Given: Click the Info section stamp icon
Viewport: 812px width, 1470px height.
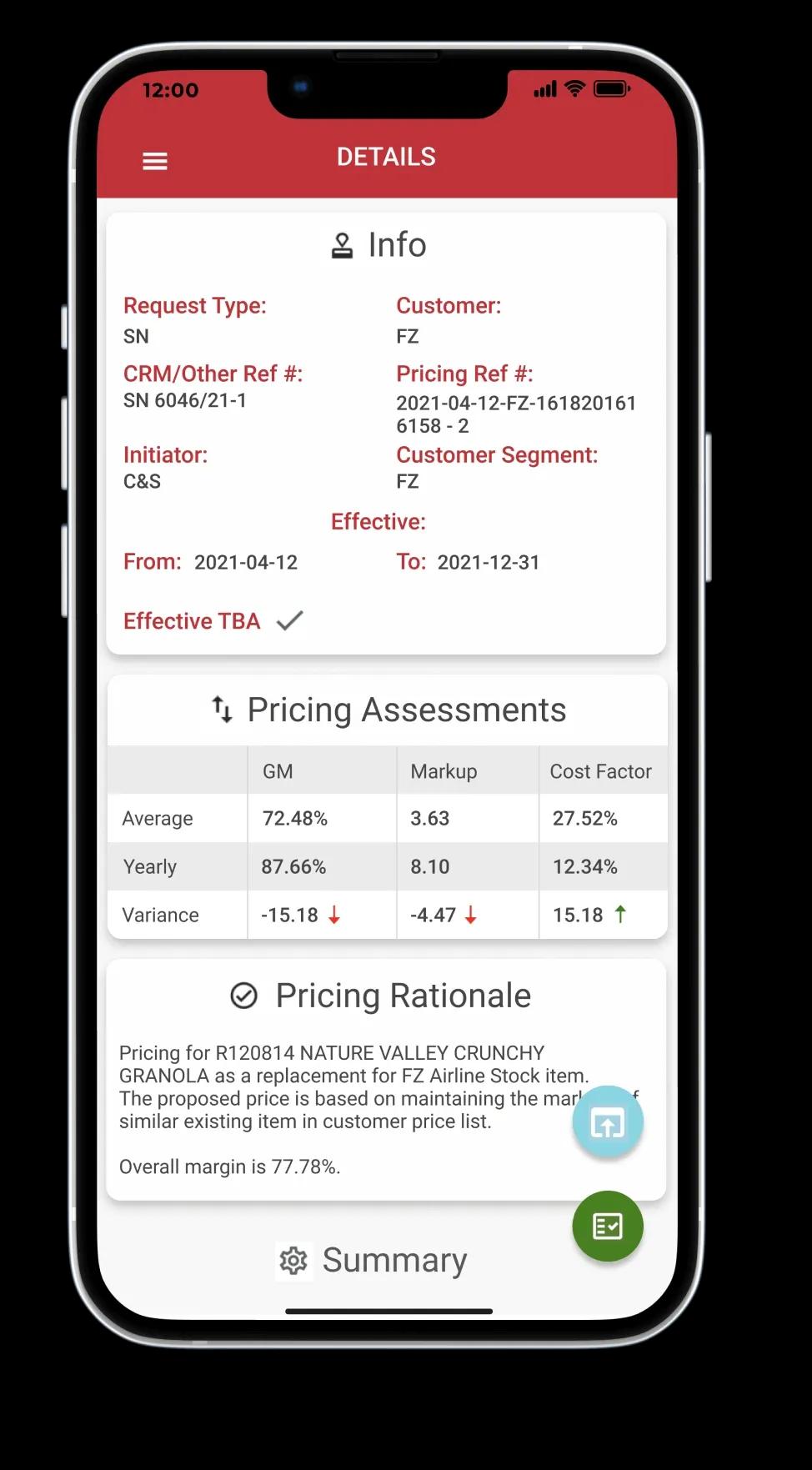Looking at the screenshot, I should 342,243.
